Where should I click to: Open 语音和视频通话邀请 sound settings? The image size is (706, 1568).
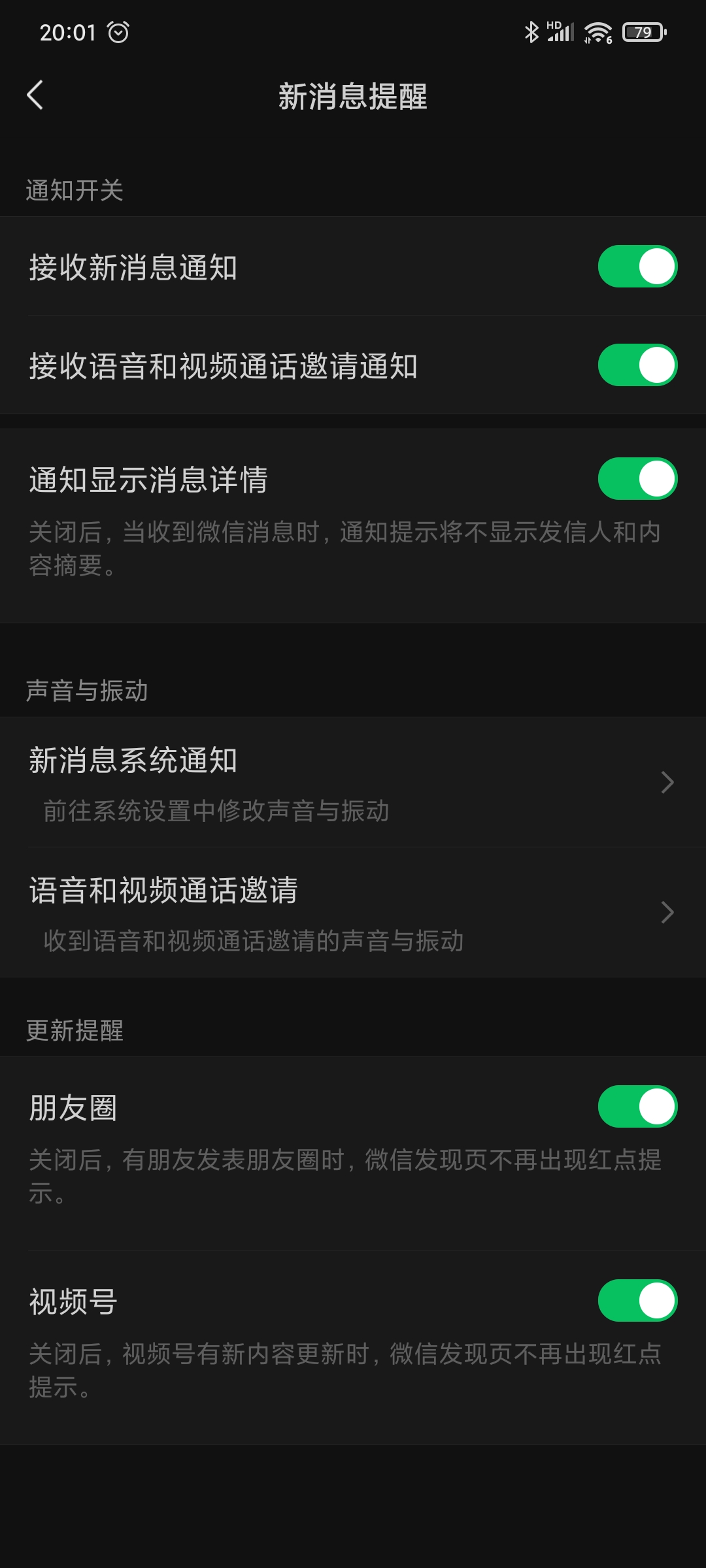353,912
